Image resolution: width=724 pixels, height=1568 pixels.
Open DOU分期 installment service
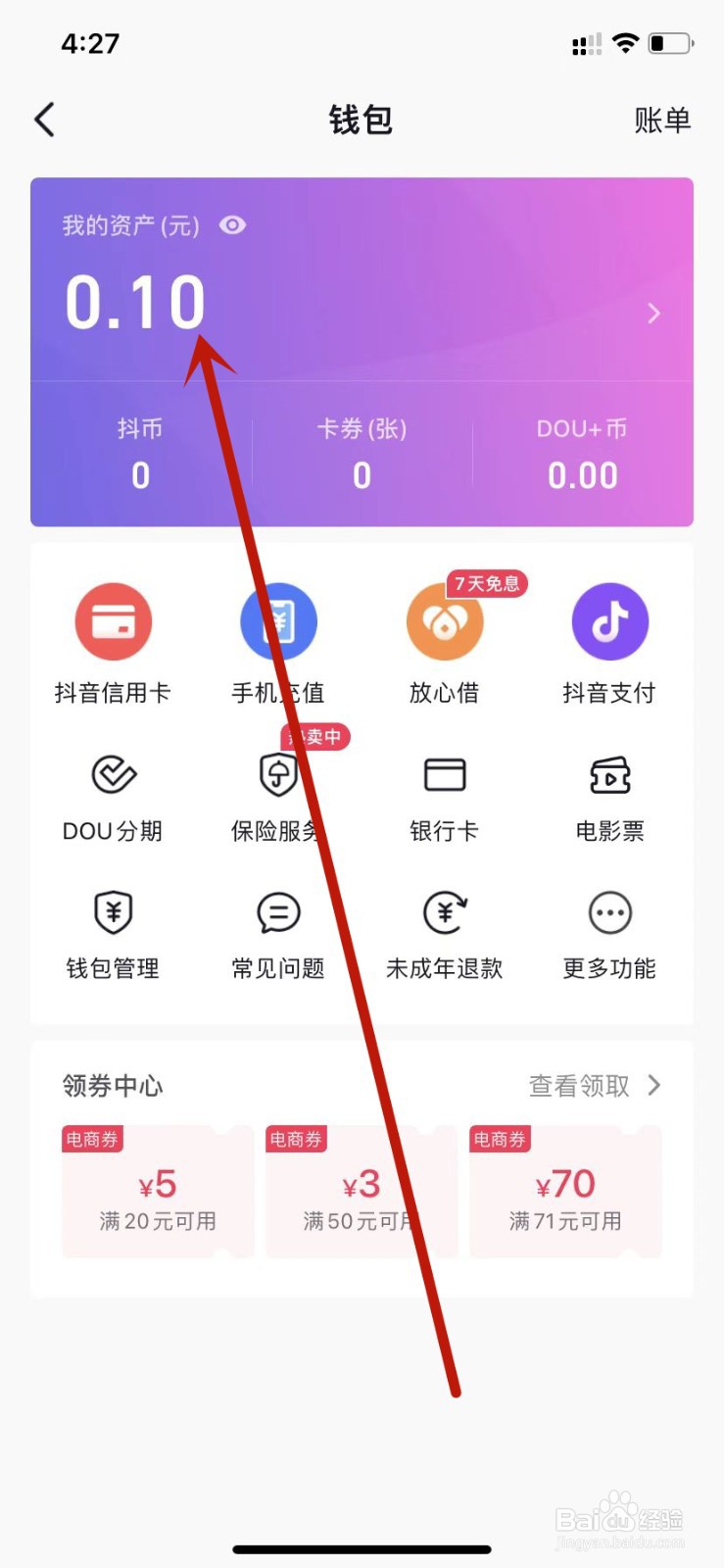114,796
